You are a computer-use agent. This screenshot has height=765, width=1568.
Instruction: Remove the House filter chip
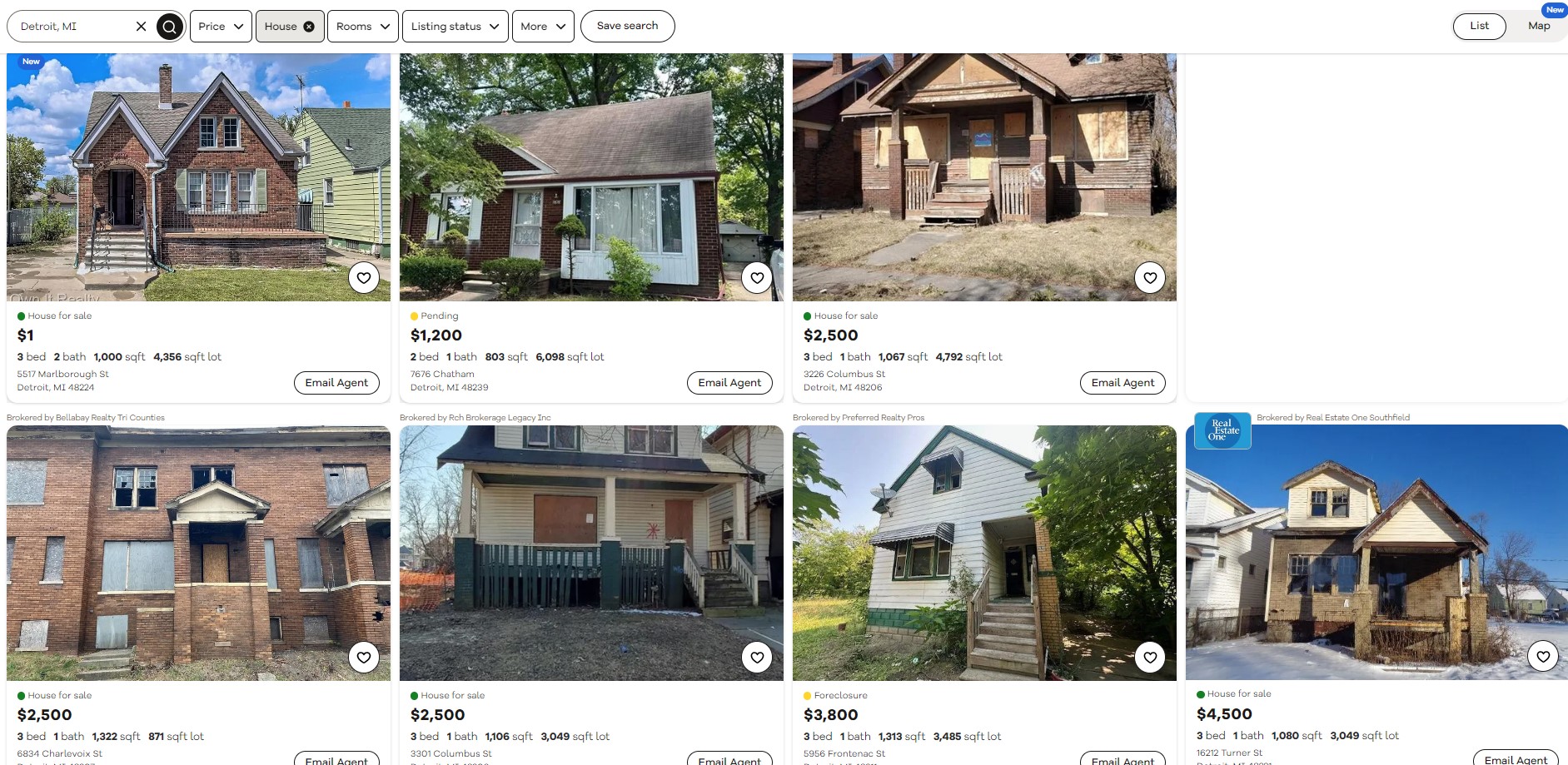point(309,27)
